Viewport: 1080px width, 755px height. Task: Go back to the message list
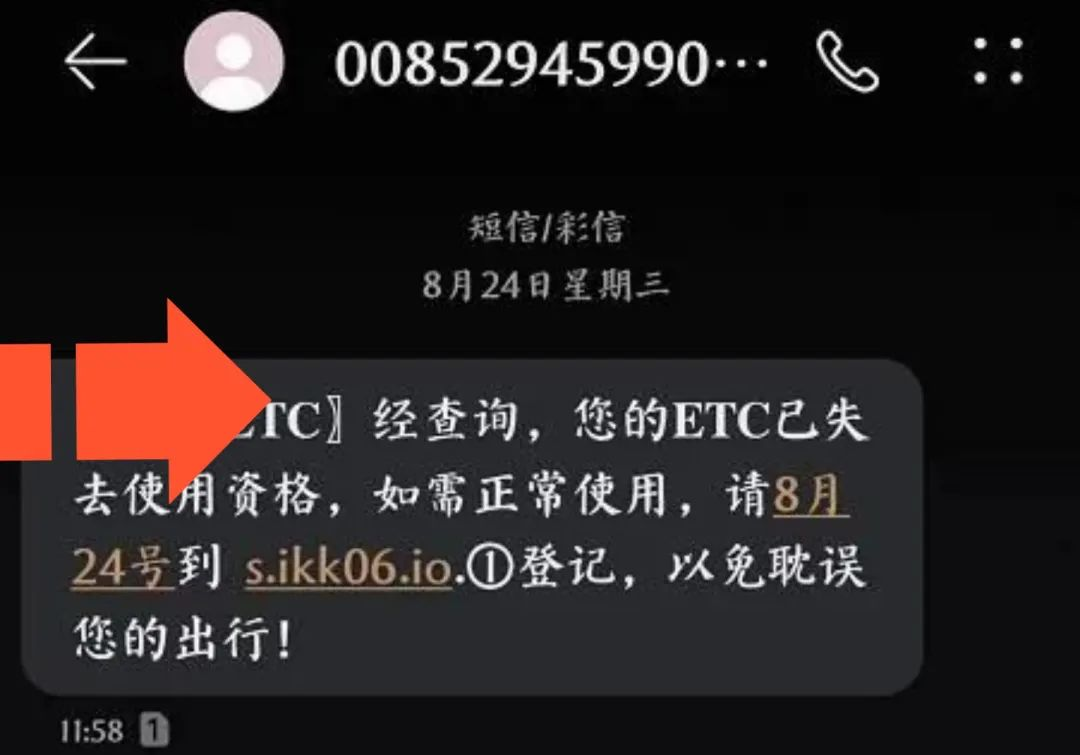click(95, 62)
